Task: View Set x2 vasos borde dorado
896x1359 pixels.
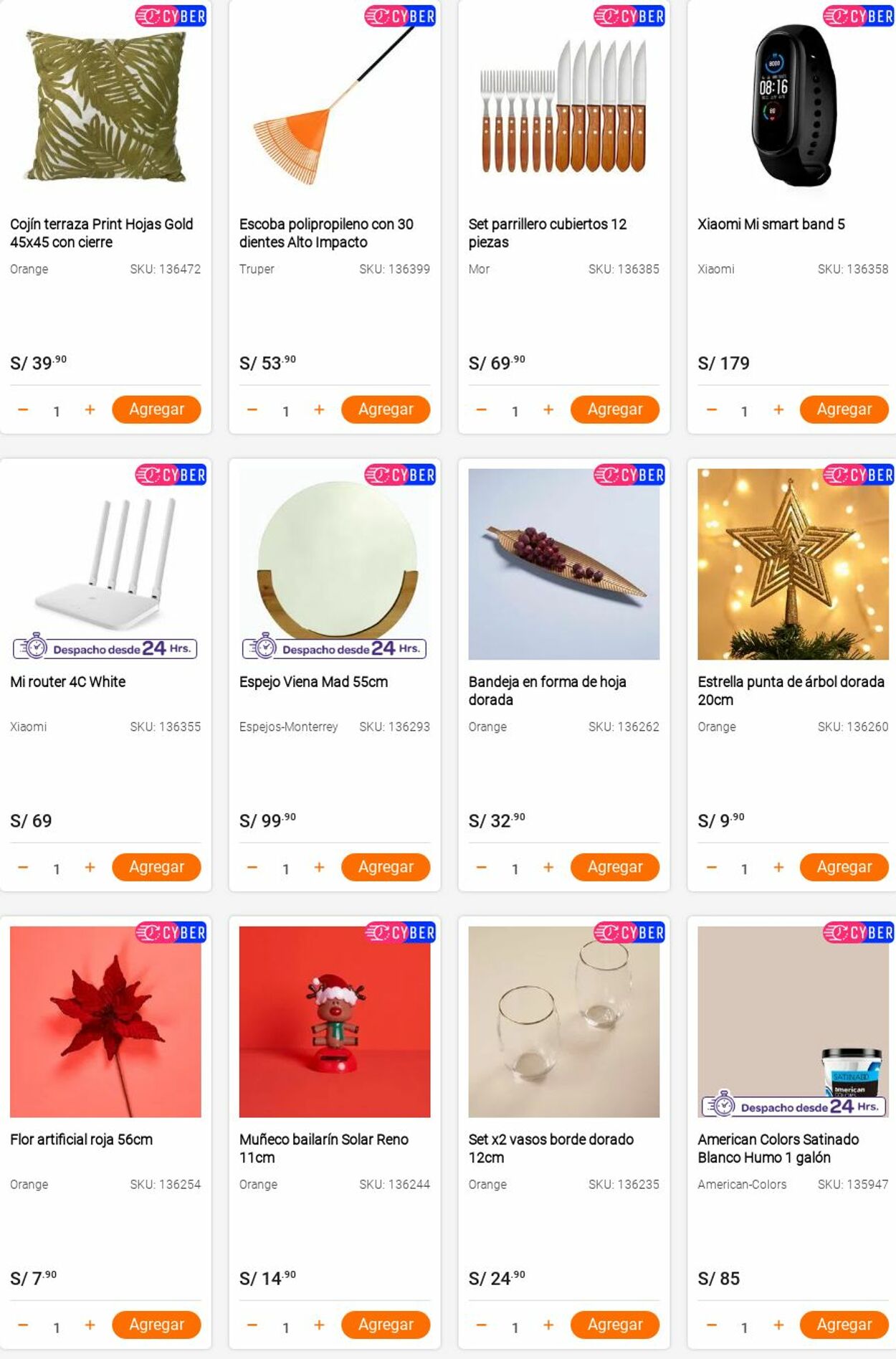Action: [x=551, y=1147]
